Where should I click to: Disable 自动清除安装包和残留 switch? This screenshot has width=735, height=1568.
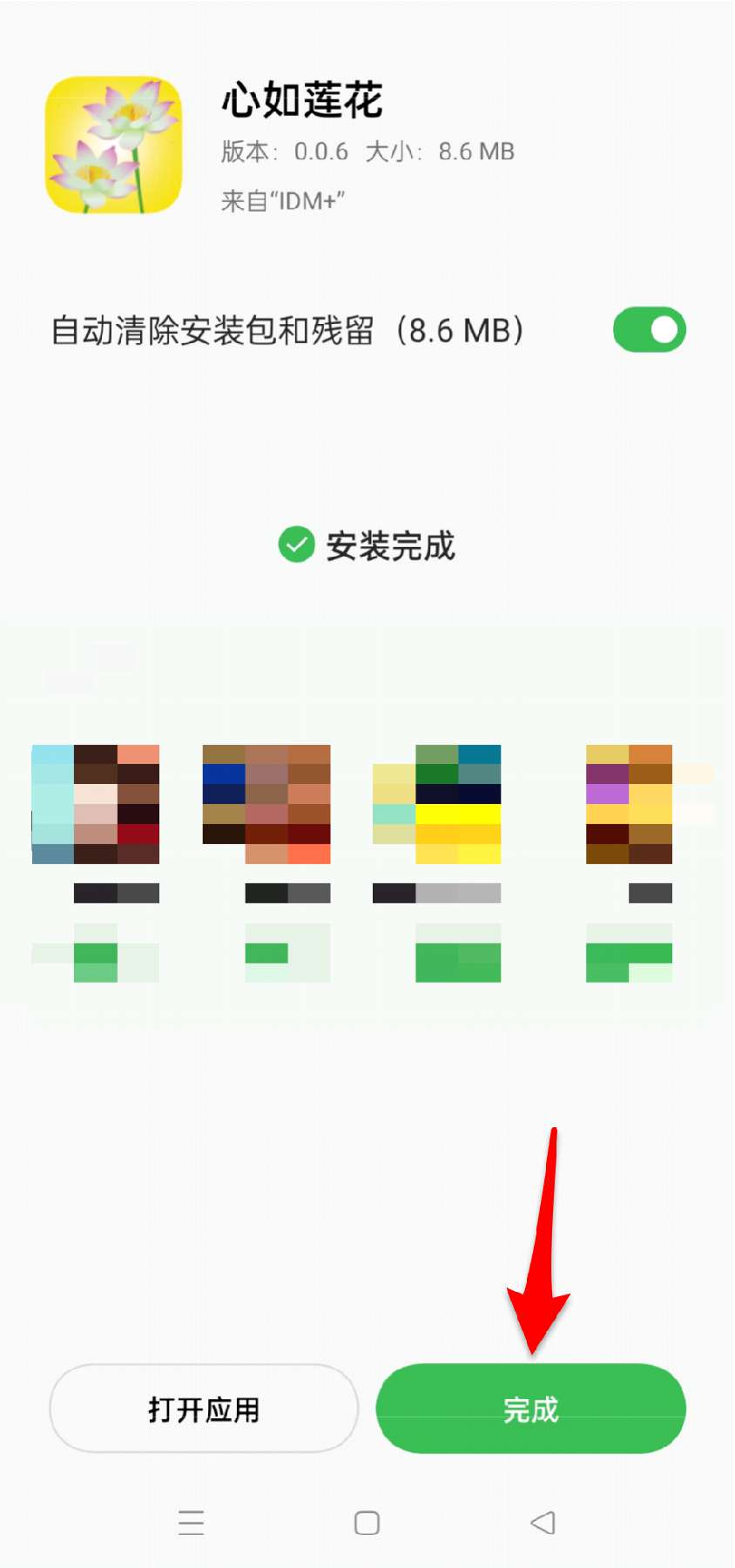click(x=649, y=330)
